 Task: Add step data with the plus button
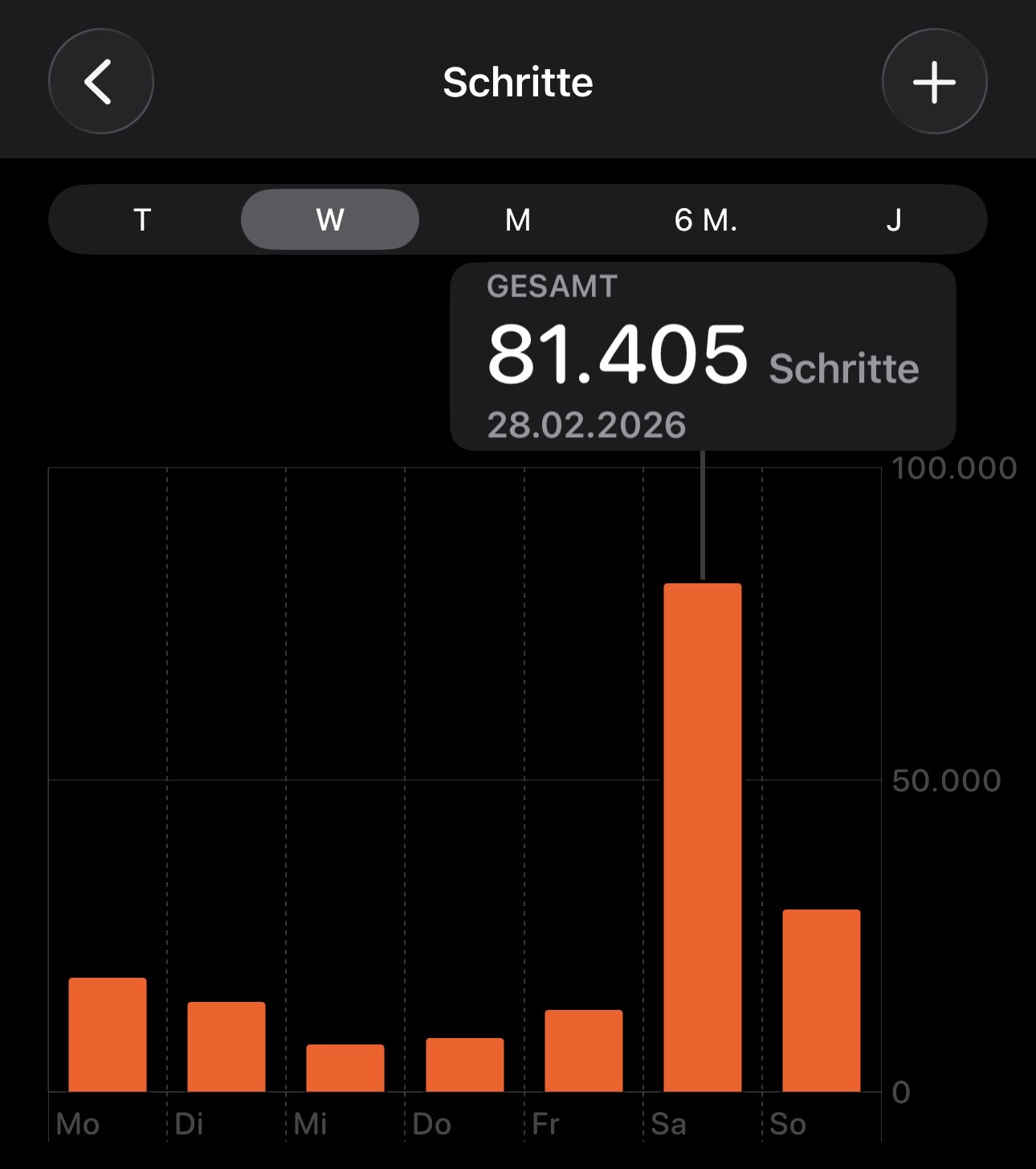coord(934,81)
